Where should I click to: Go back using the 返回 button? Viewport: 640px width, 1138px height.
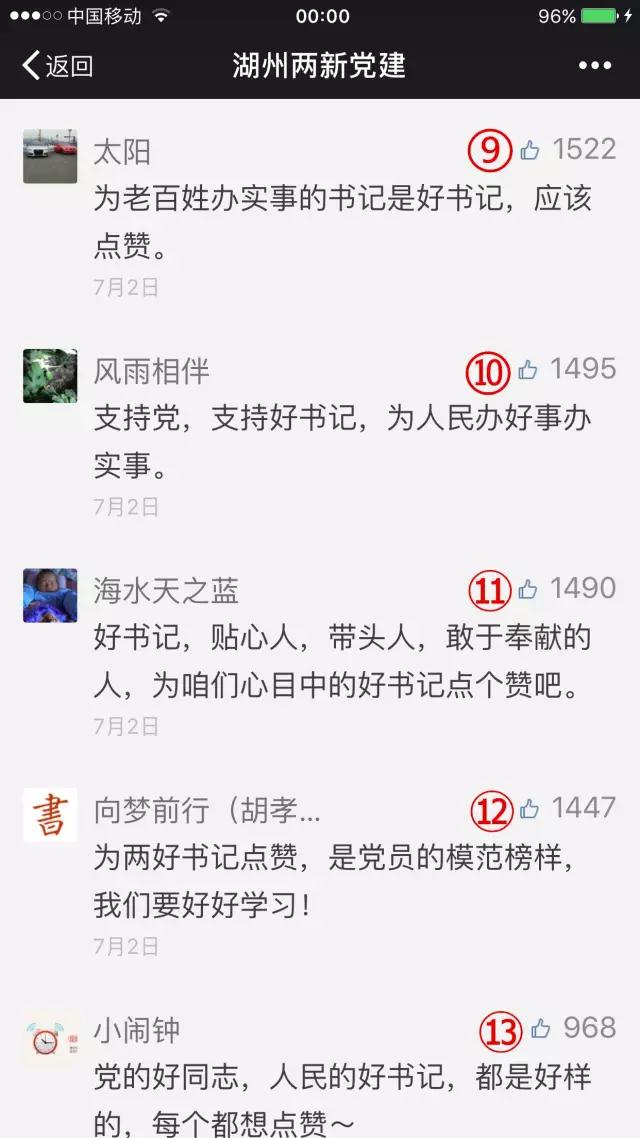[57, 66]
